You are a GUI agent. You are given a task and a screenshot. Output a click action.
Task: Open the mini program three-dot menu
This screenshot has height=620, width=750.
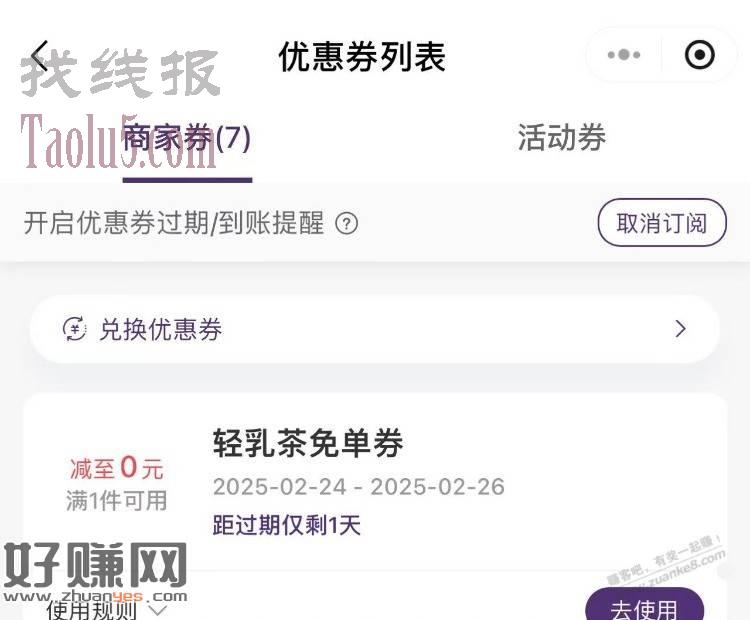pos(624,55)
